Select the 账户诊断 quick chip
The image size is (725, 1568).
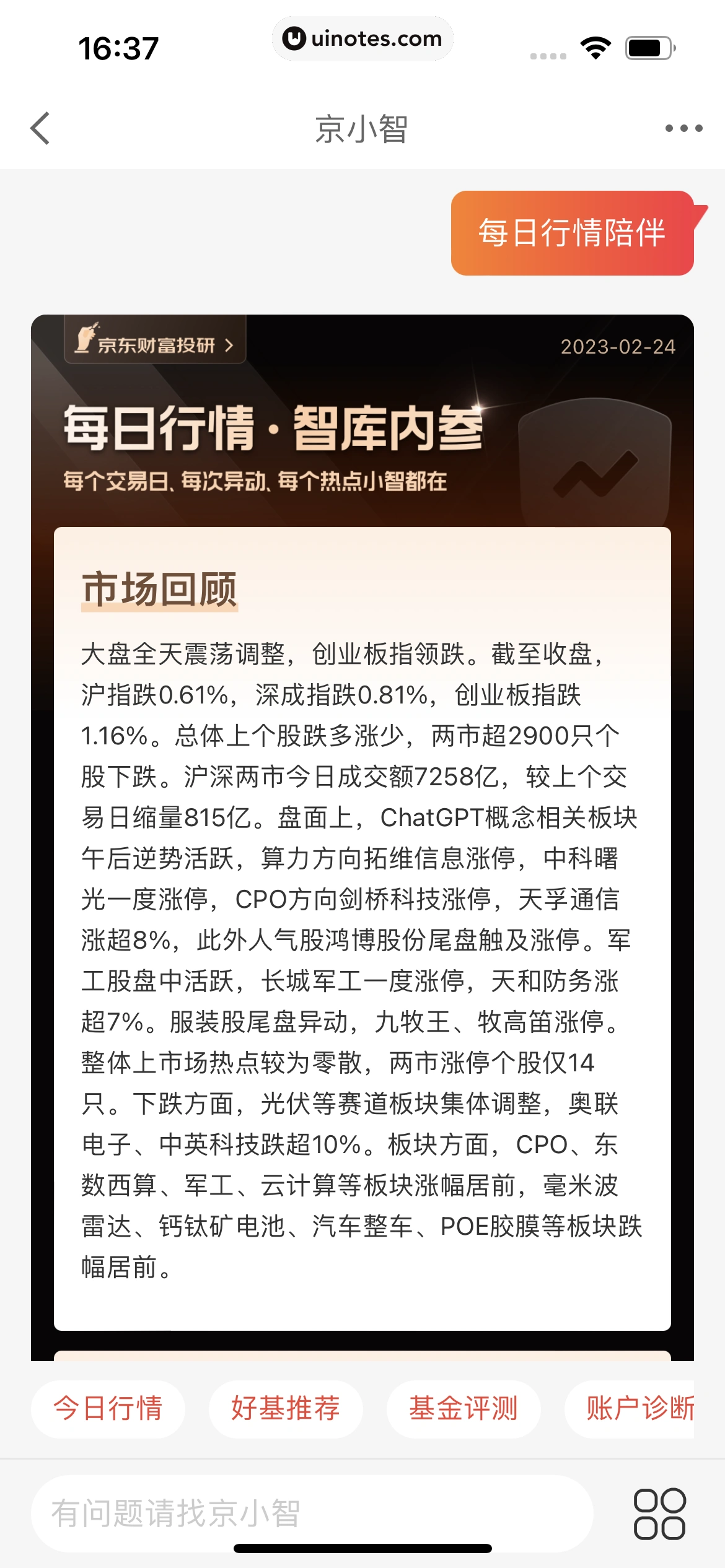pyautogui.click(x=639, y=1408)
